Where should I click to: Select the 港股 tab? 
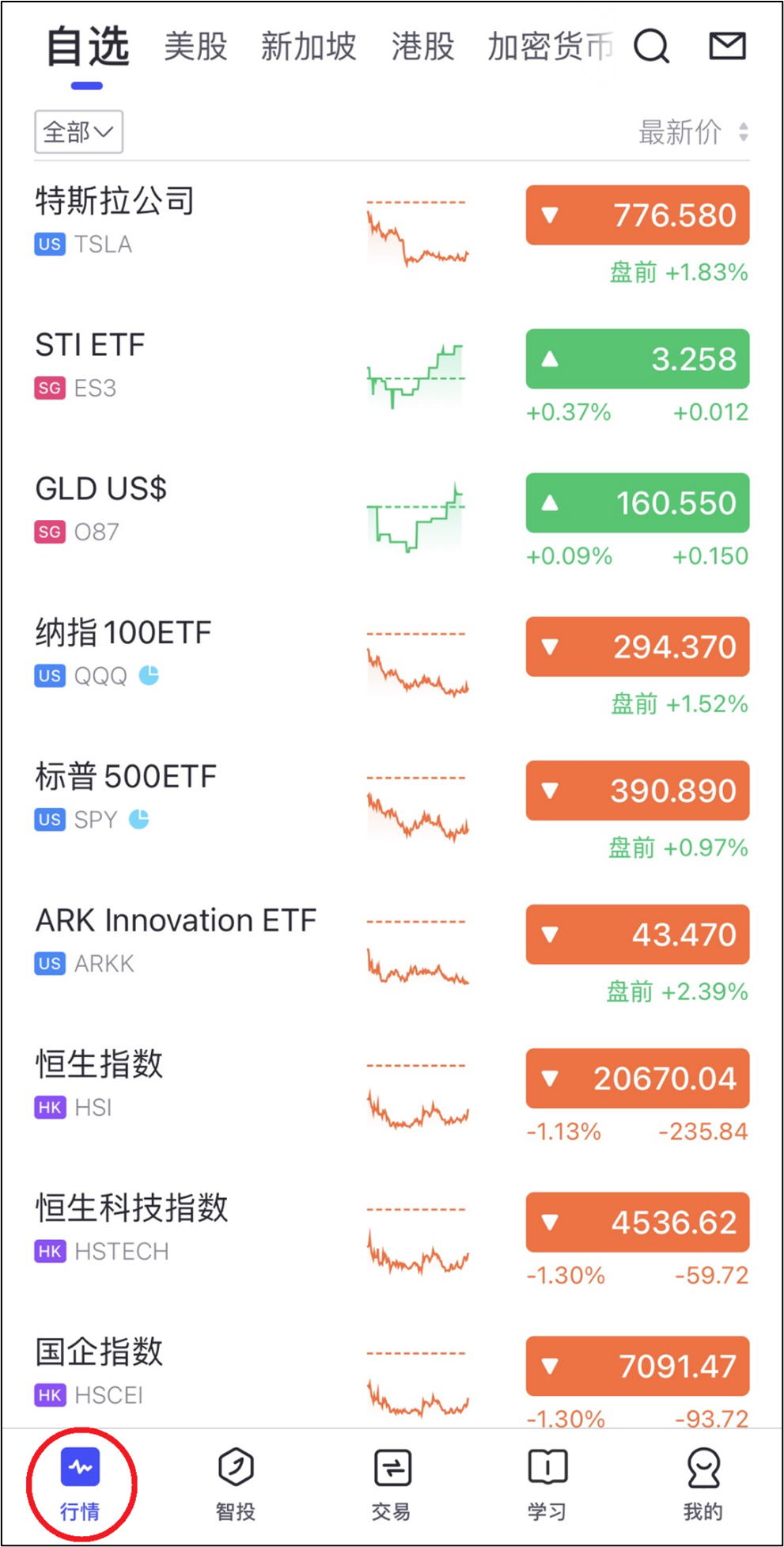click(422, 47)
